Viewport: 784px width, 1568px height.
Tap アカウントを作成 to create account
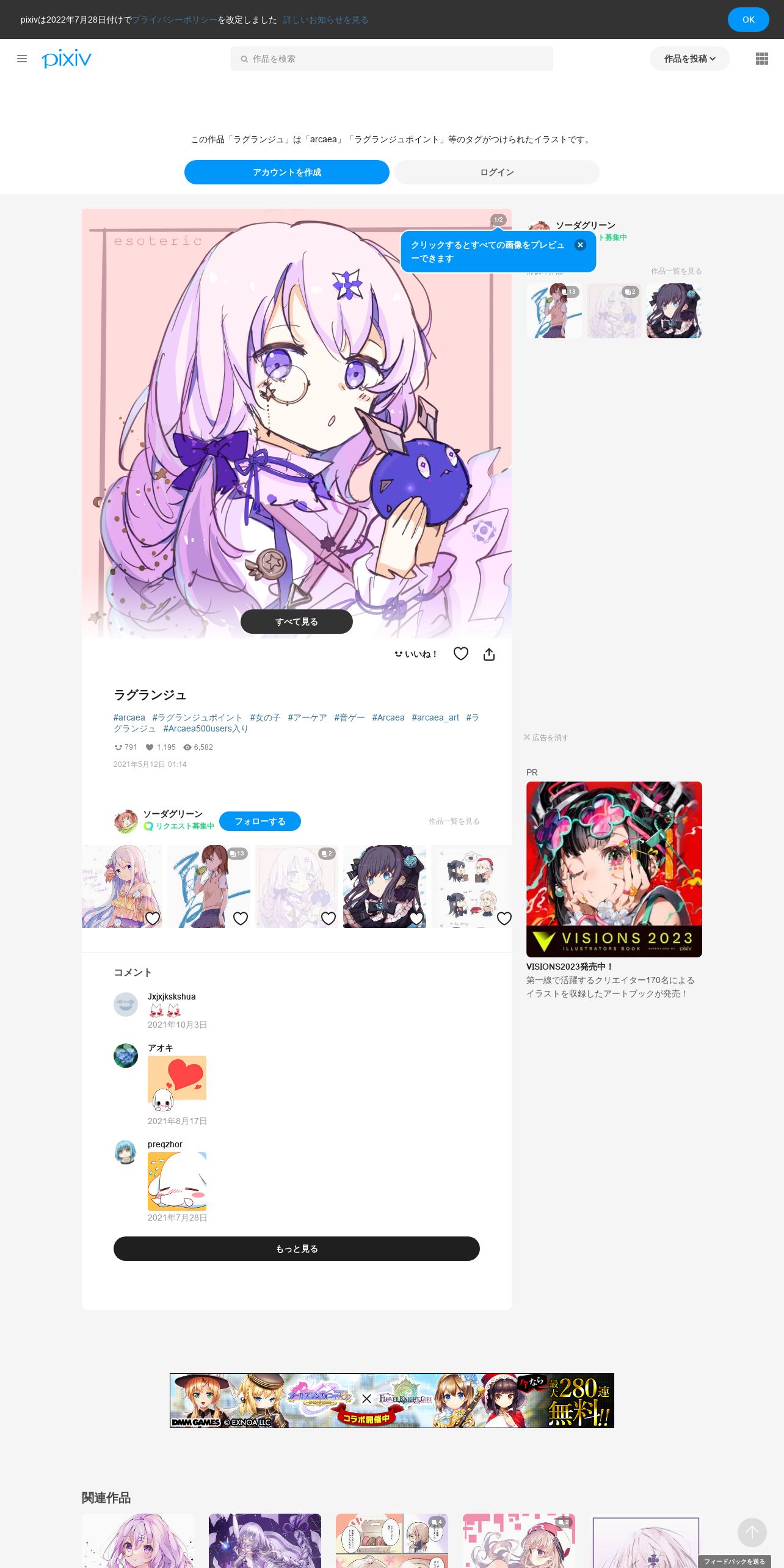pos(286,172)
